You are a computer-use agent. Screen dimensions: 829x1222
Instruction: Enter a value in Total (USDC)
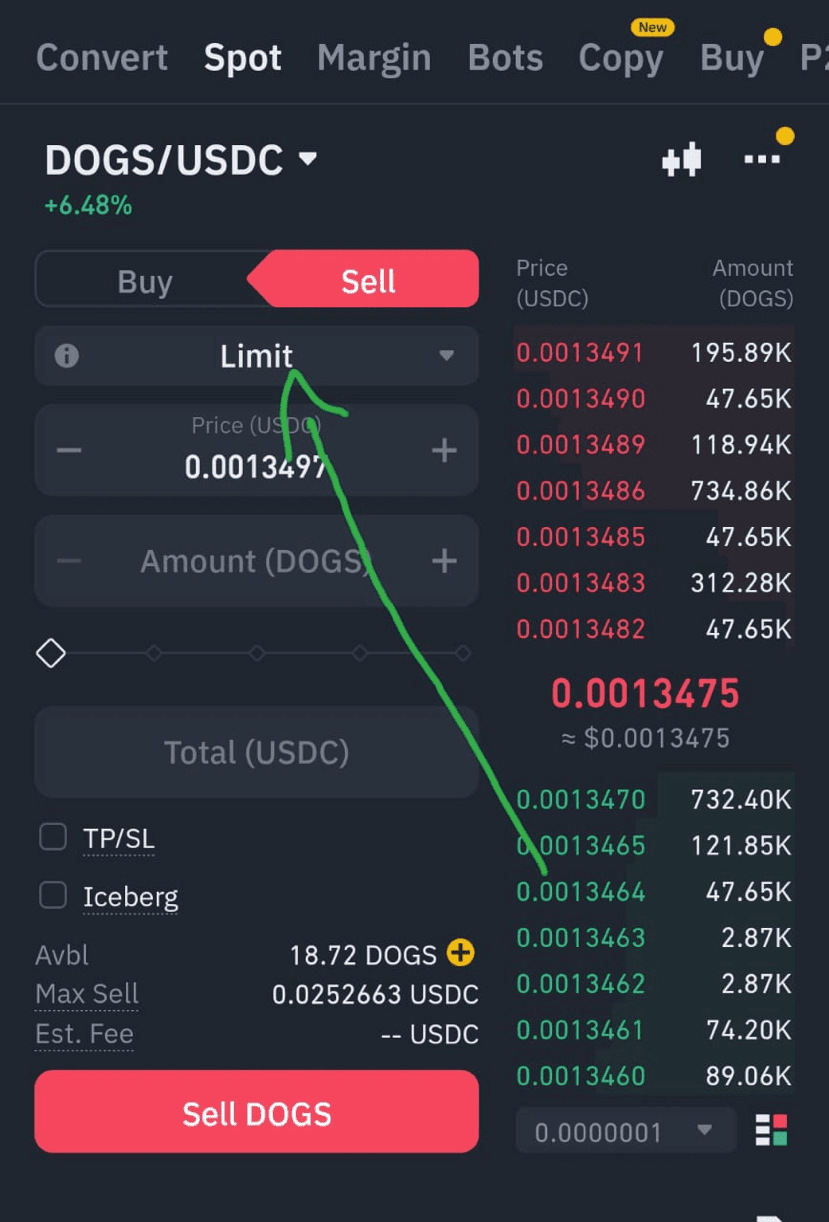click(x=256, y=752)
